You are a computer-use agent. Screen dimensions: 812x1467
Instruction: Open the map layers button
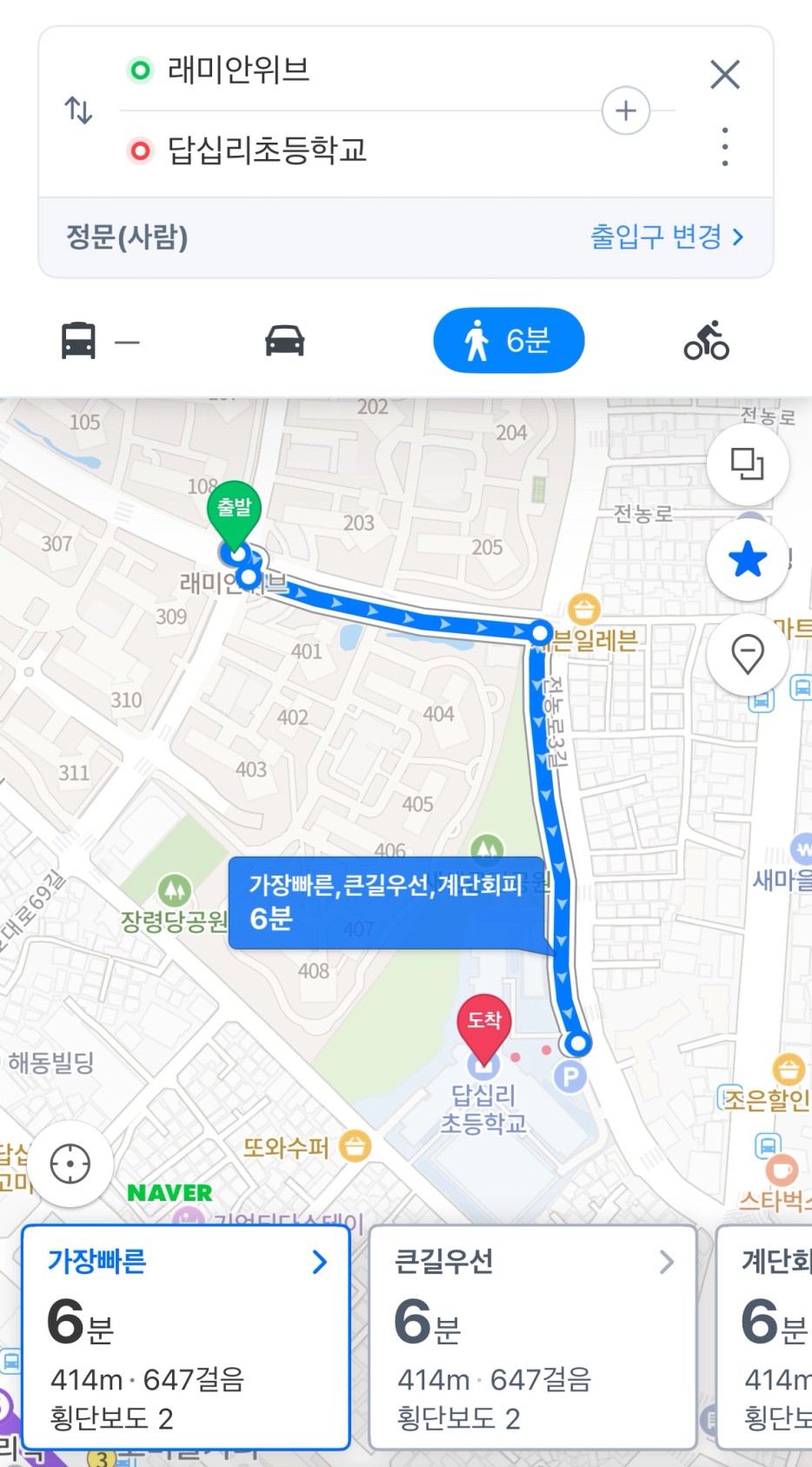748,463
